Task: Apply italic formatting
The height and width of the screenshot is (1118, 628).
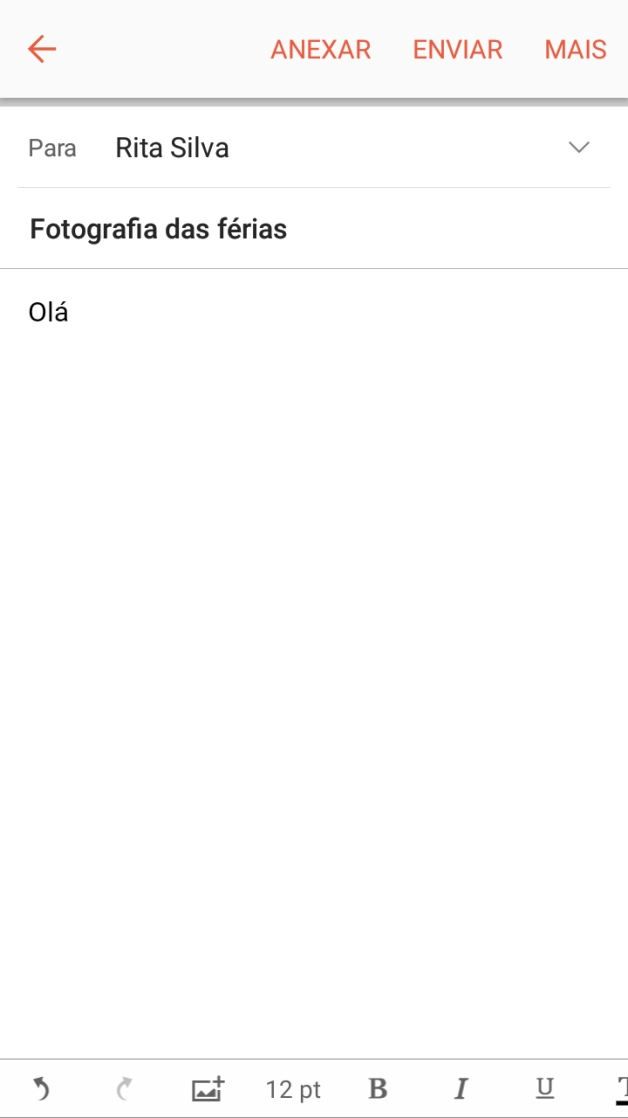Action: (x=461, y=1088)
